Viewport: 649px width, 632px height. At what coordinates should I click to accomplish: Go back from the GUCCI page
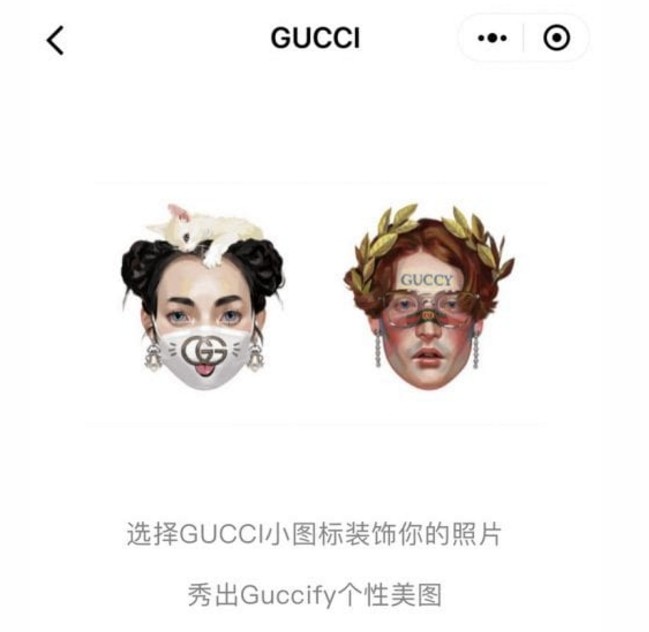point(55,39)
